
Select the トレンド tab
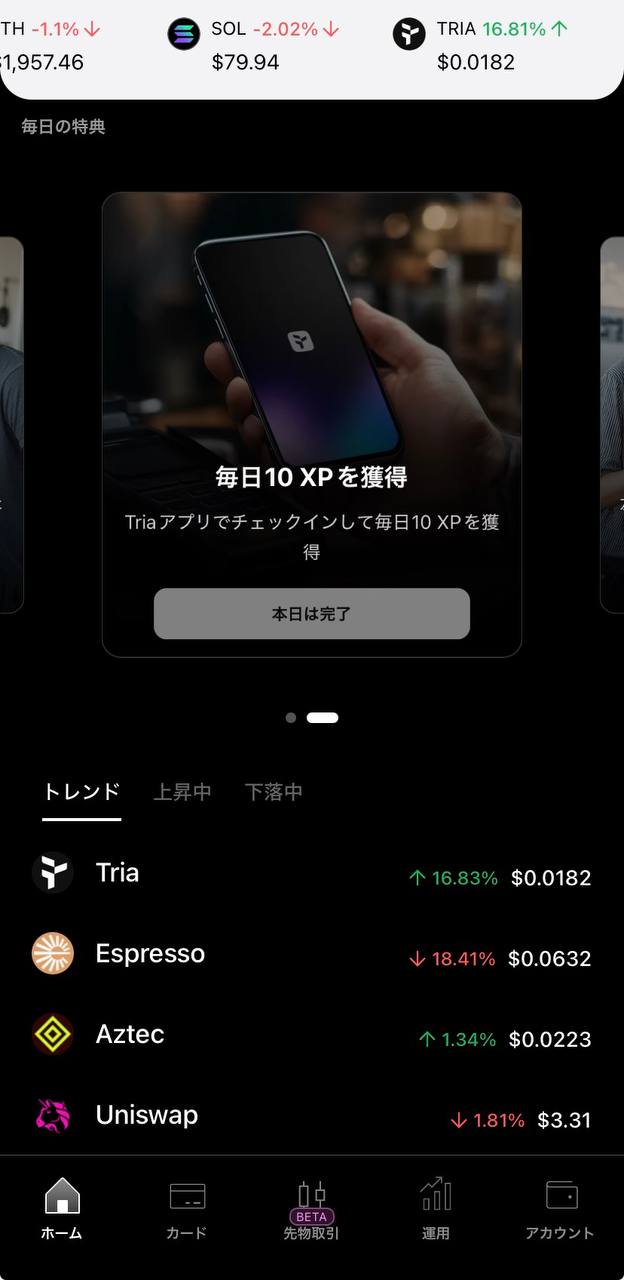(81, 792)
